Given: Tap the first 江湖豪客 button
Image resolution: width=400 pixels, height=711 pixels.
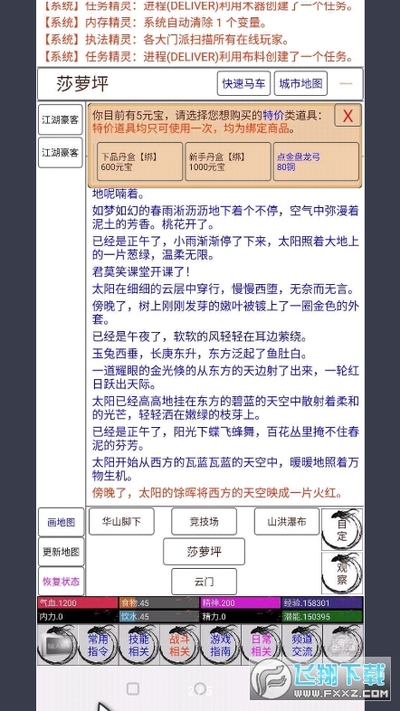Looking at the screenshot, I should (60, 120).
